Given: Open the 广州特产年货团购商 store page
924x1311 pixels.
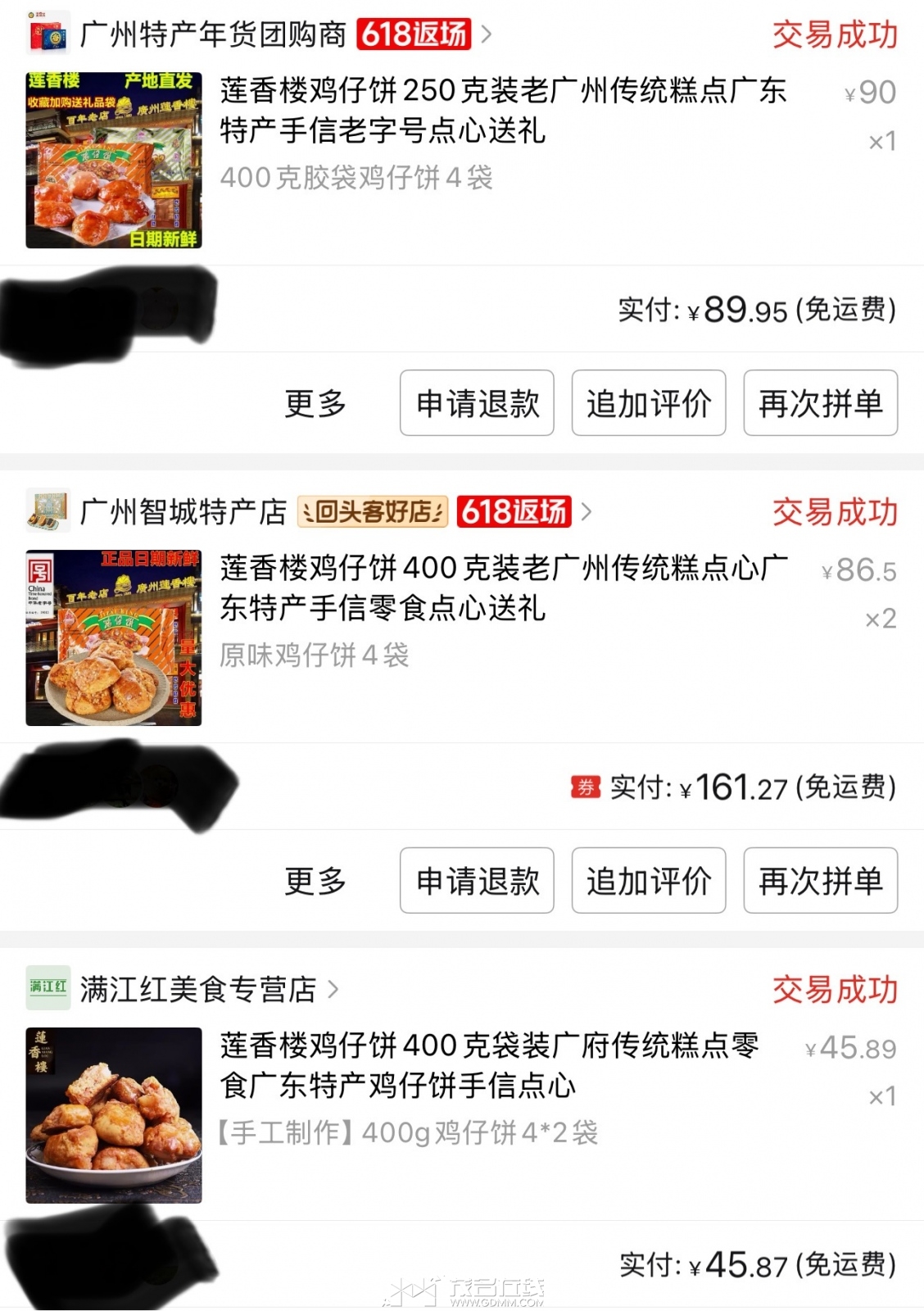Looking at the screenshot, I should pos(213,34).
